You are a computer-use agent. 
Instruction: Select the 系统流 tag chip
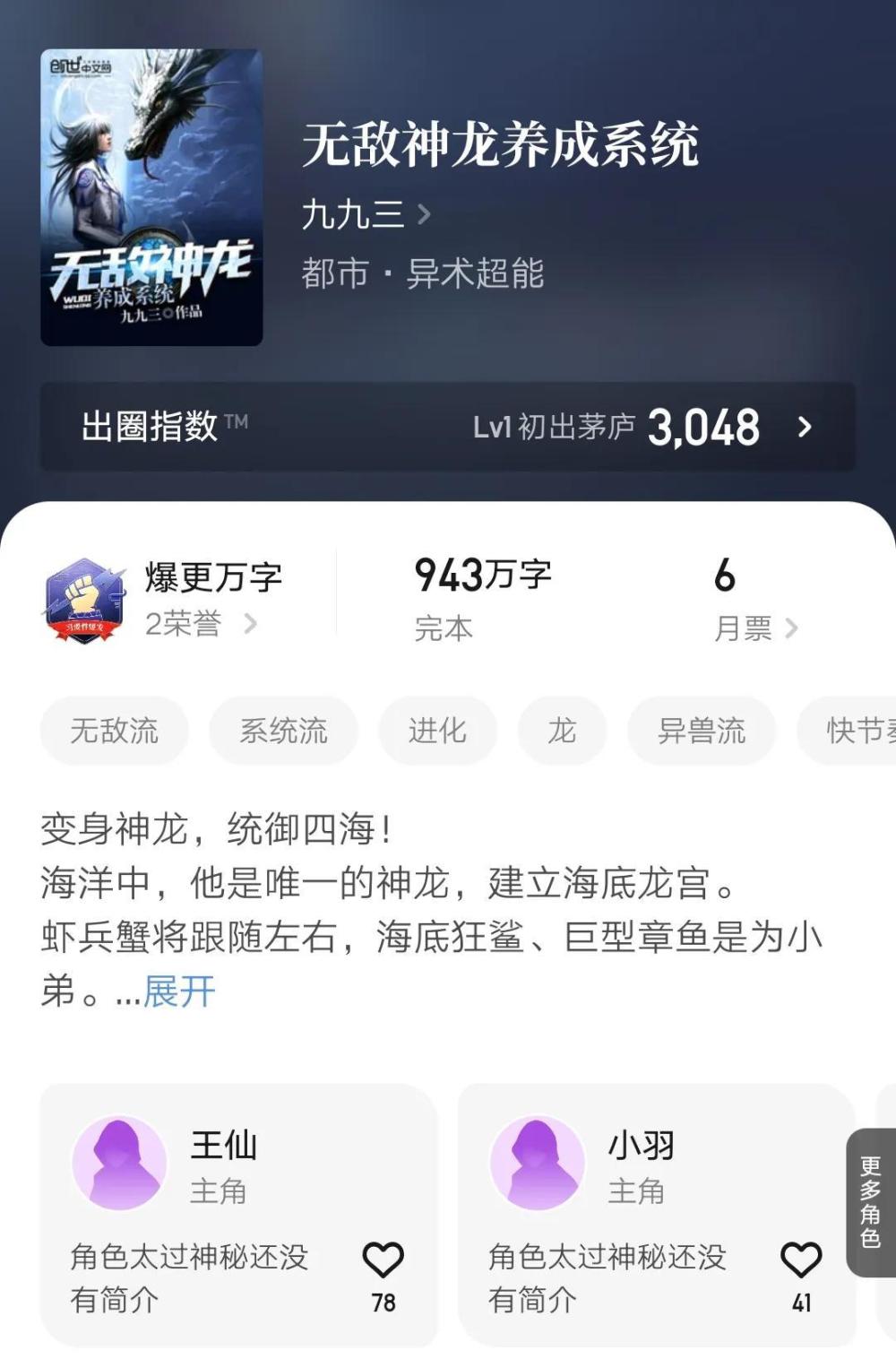pyautogui.click(x=283, y=731)
